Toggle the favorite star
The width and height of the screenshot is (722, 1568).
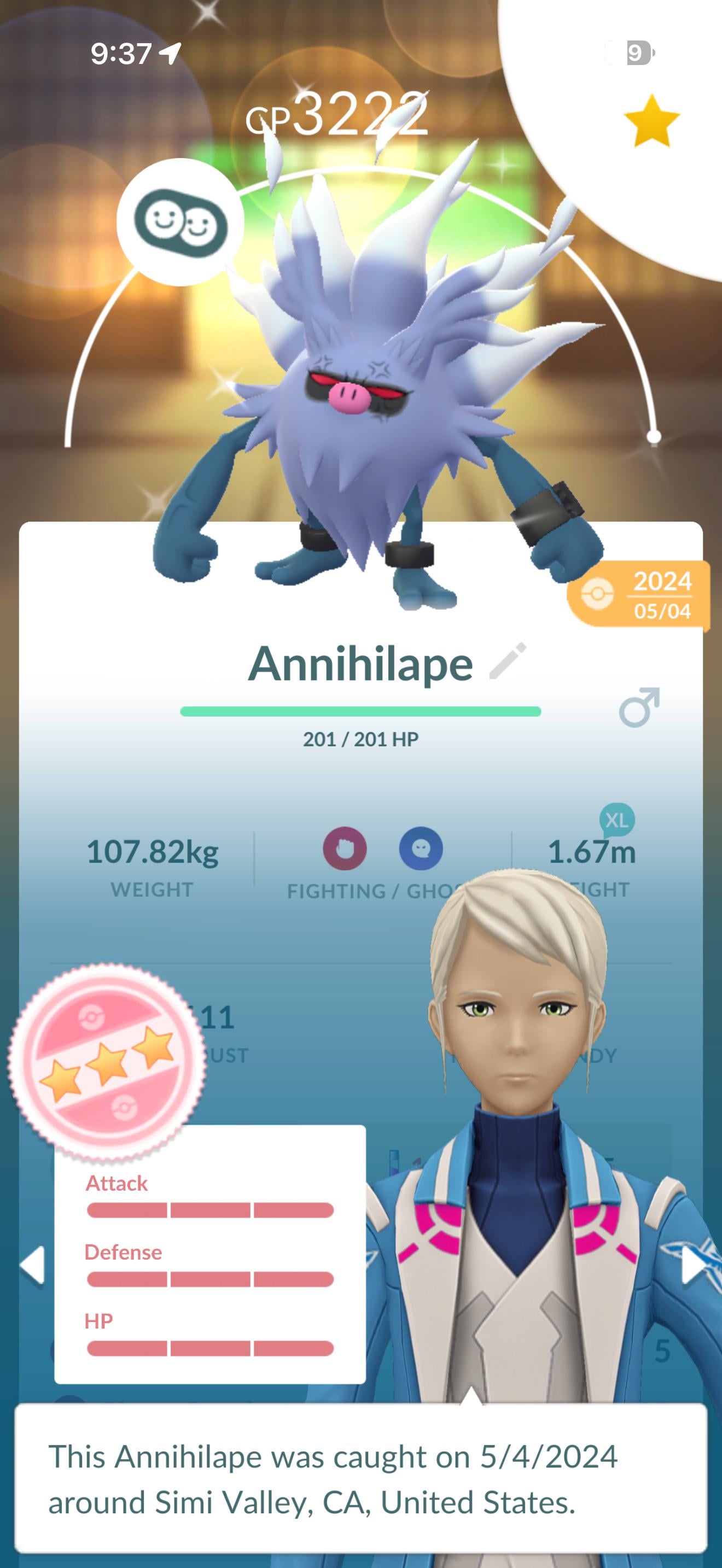[x=651, y=122]
